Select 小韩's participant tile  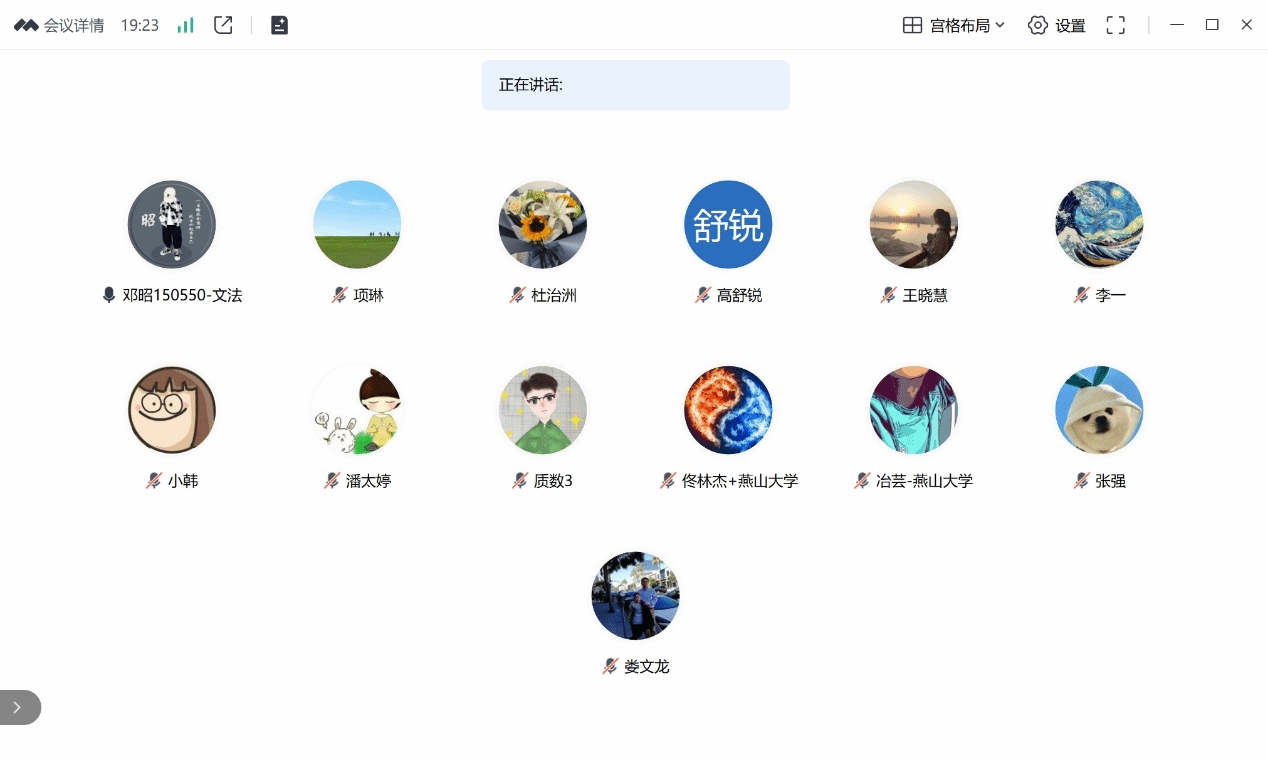[x=172, y=410]
